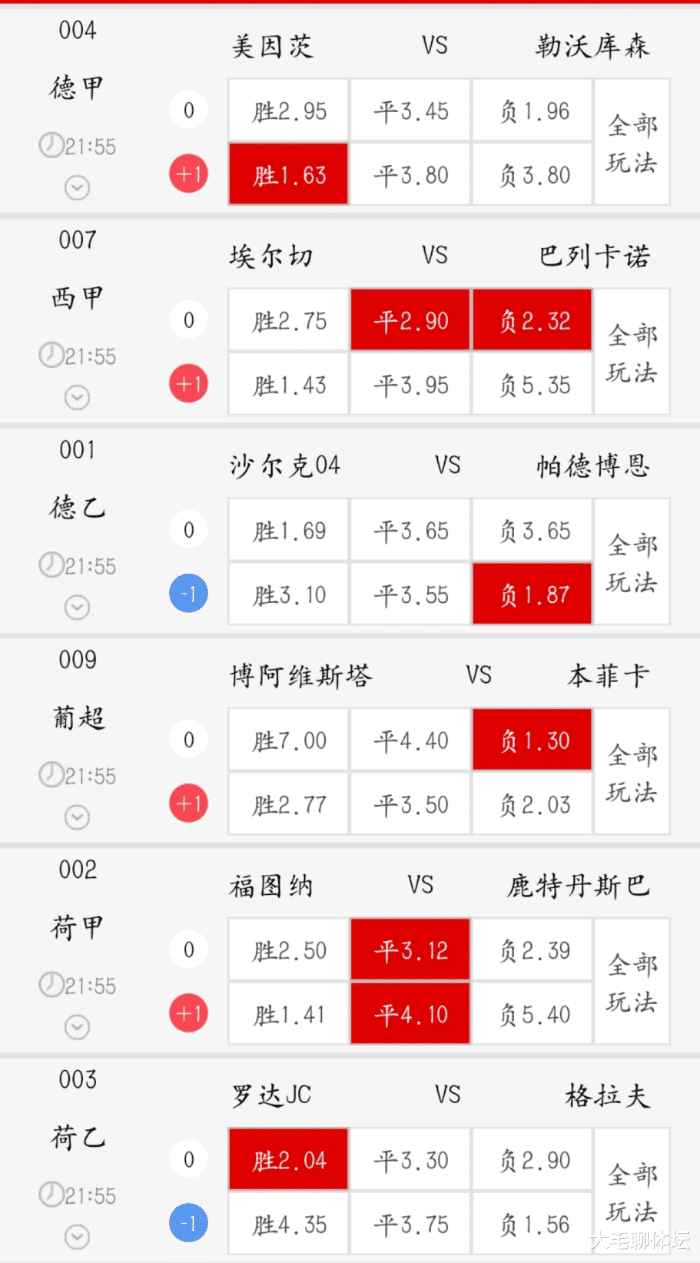700x1263 pixels.
Task: Expand details chevron under 荷甲 002
Action: pyautogui.click(x=77, y=1027)
